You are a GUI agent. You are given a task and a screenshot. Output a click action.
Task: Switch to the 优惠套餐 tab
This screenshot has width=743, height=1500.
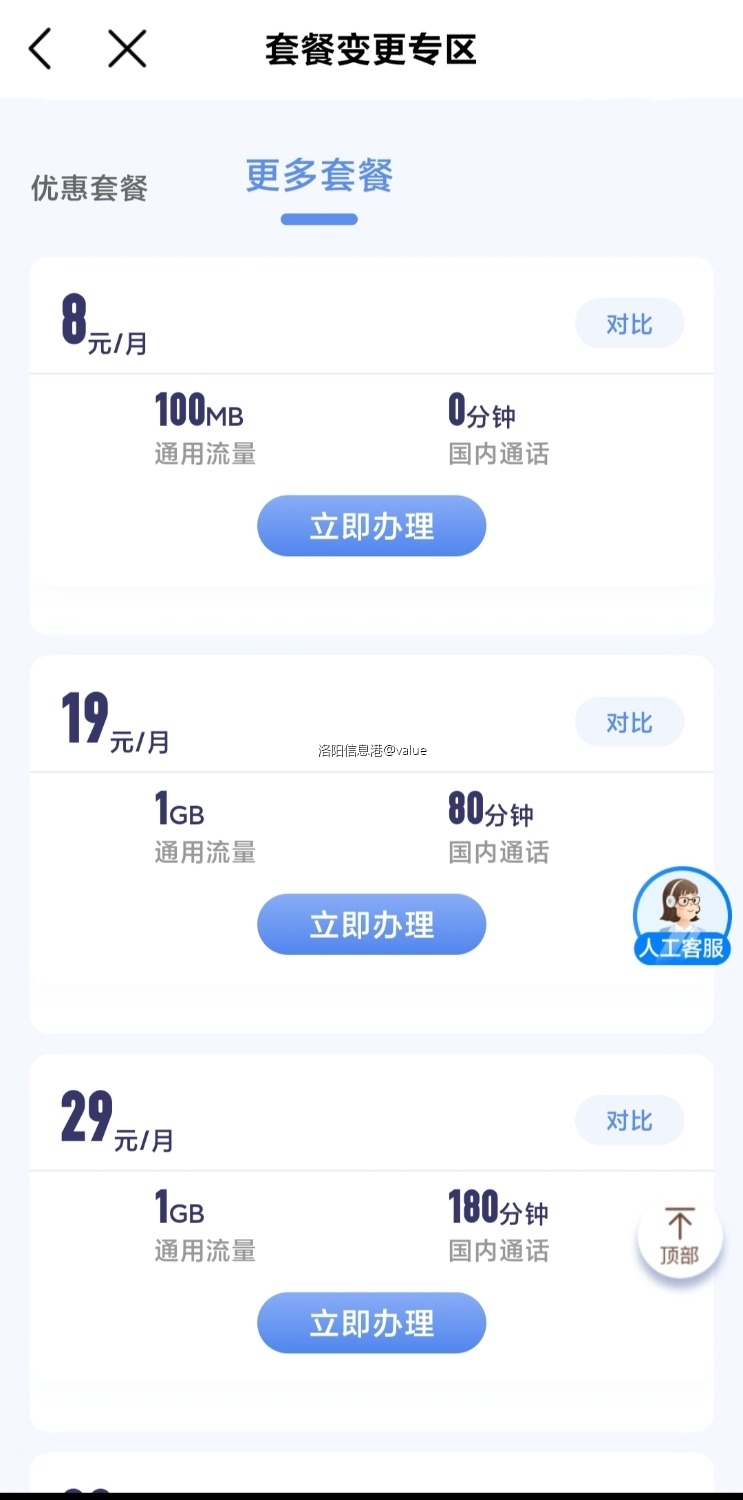[x=89, y=188]
